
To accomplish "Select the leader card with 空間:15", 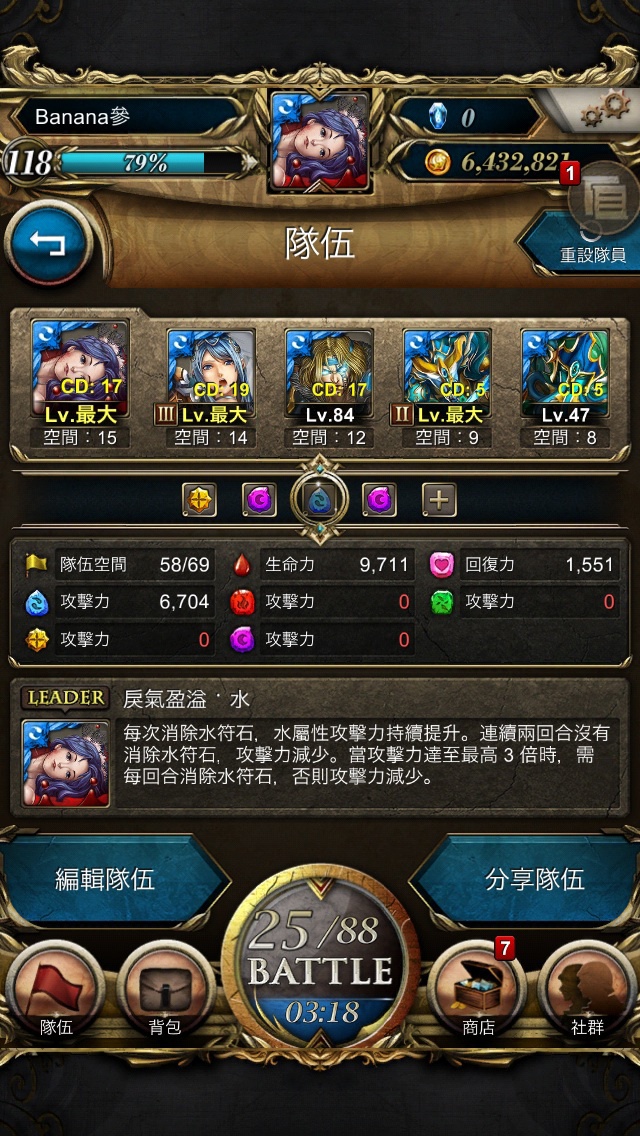I will point(80,383).
